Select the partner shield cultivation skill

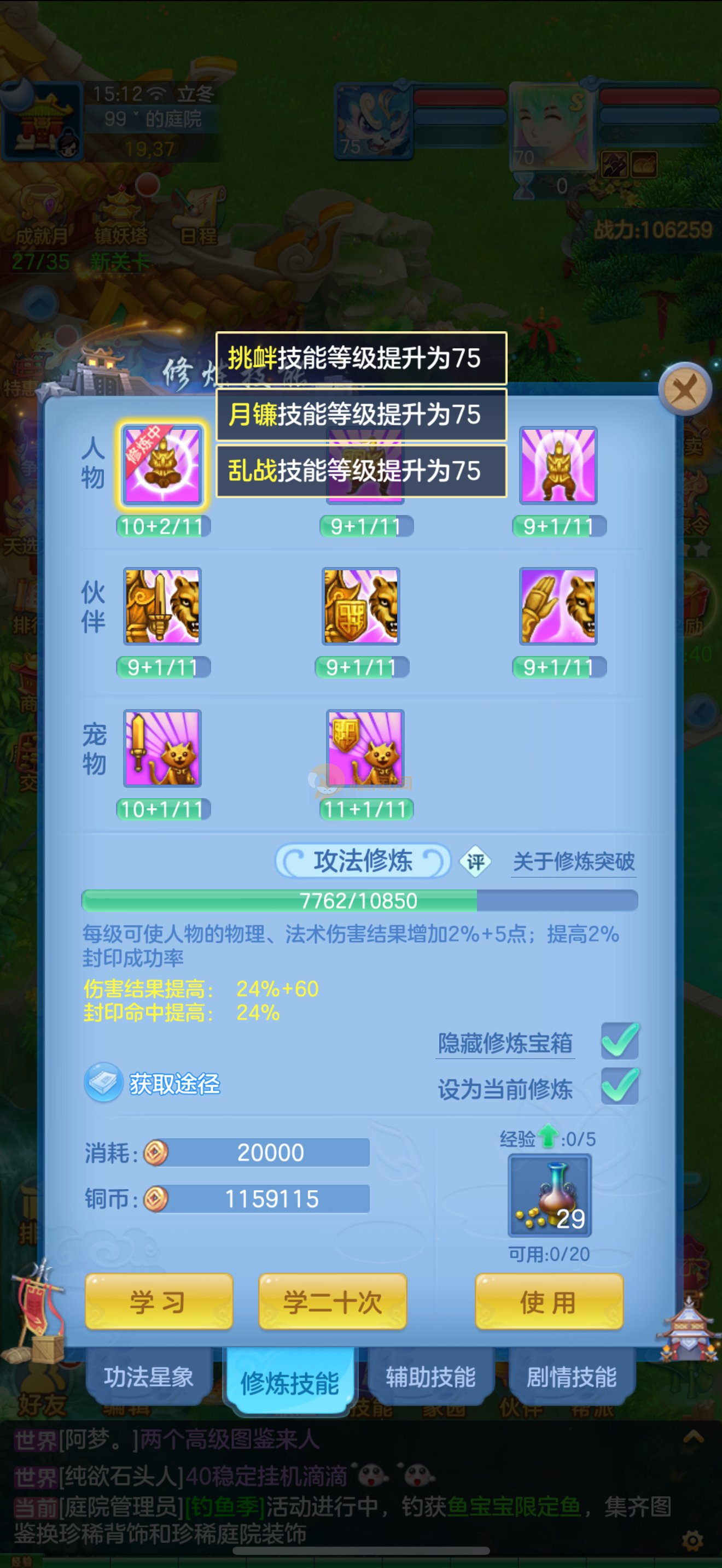[361, 606]
